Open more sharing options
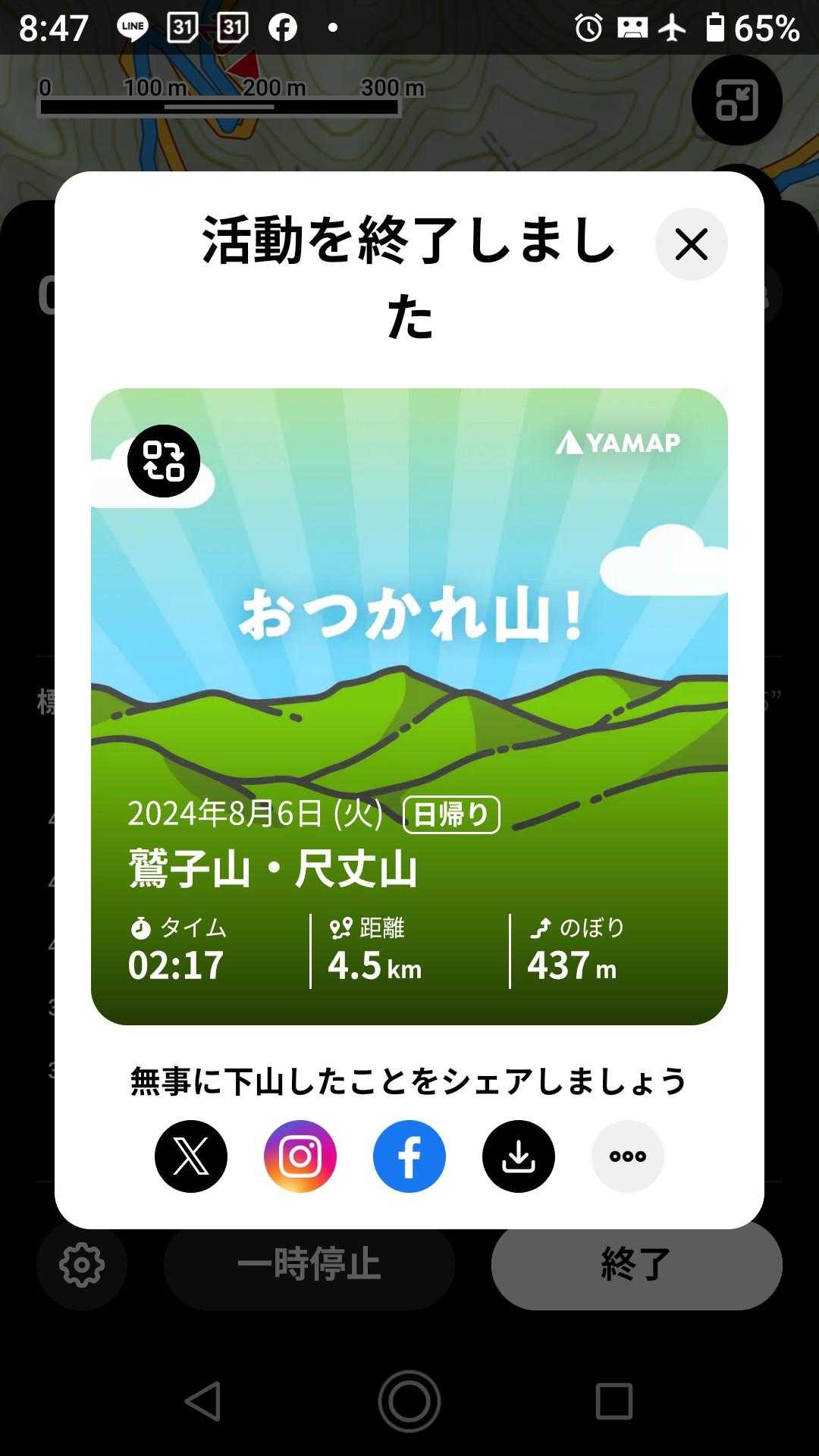Viewport: 819px width, 1456px height. 628,1156
